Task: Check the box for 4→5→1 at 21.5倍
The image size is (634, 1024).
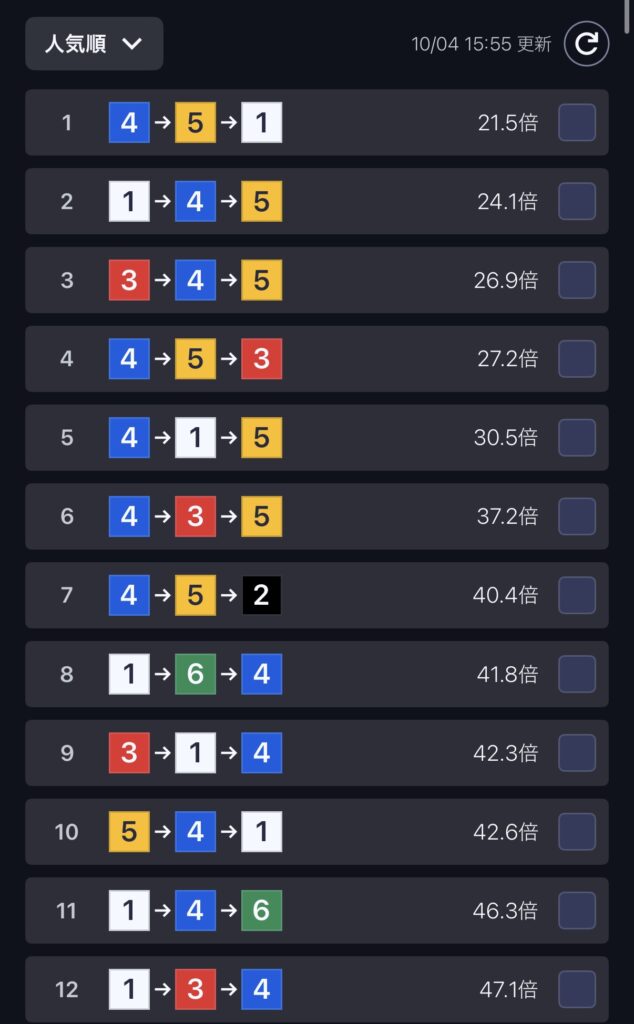Action: [x=577, y=123]
